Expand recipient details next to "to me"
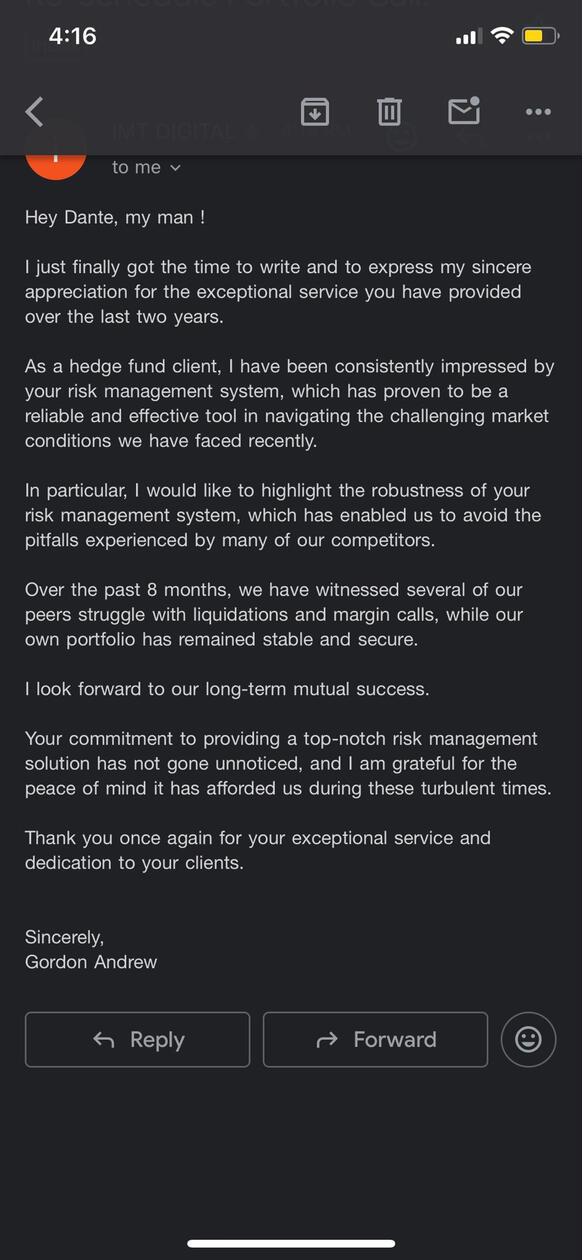582x1260 pixels. pos(176,168)
